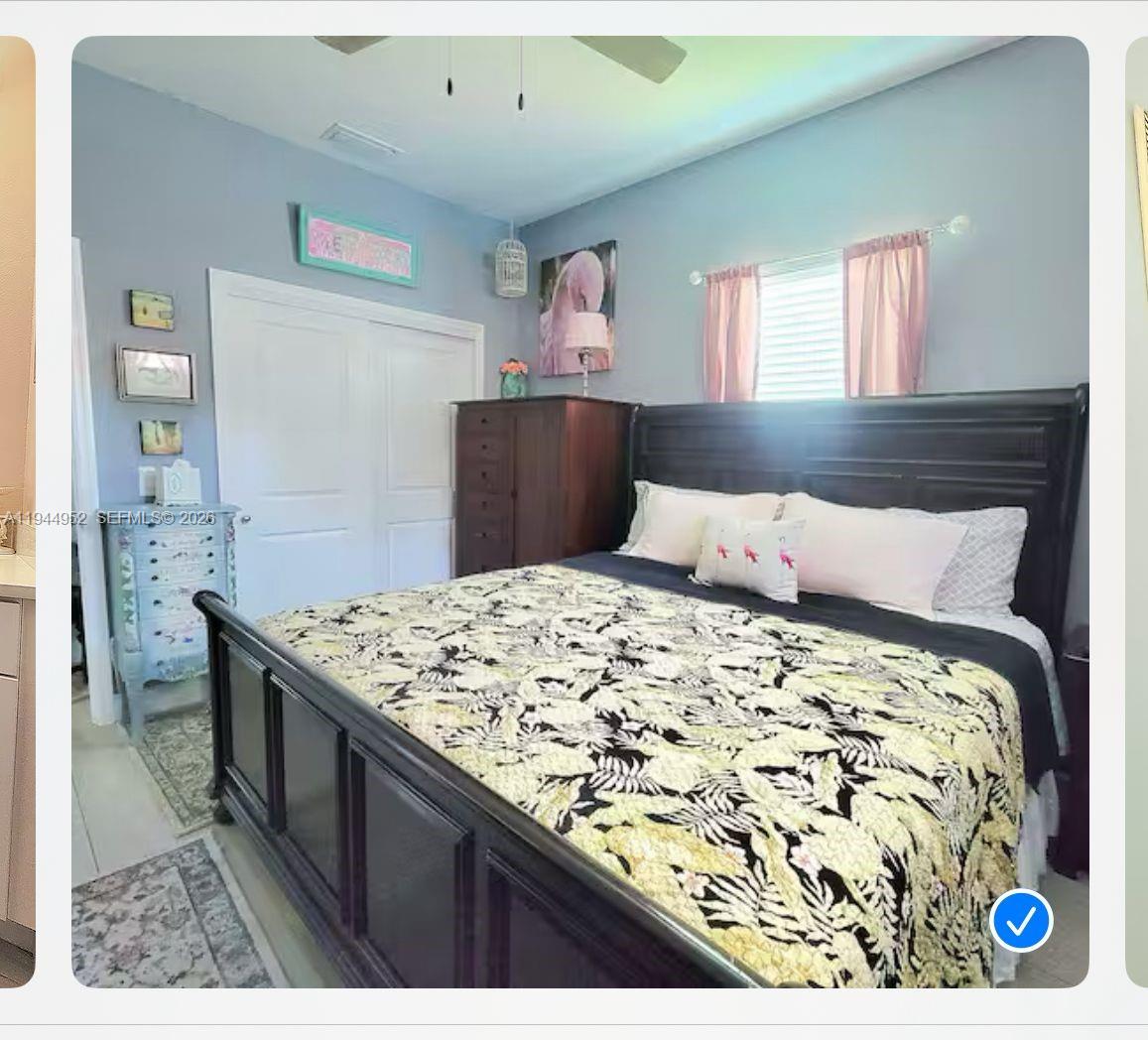Viewport: 1148px width, 1040px height.
Task: Open the bedroom photo tile
Action: 579,511
